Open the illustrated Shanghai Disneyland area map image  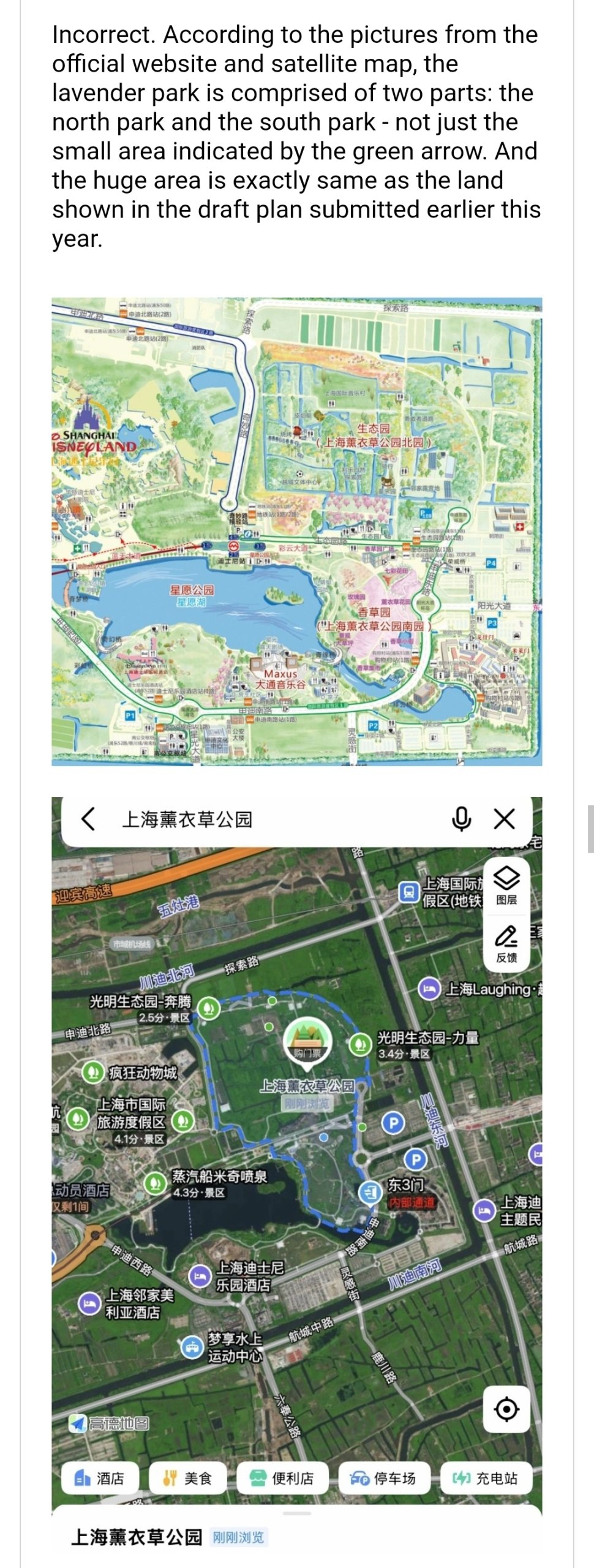(x=297, y=532)
